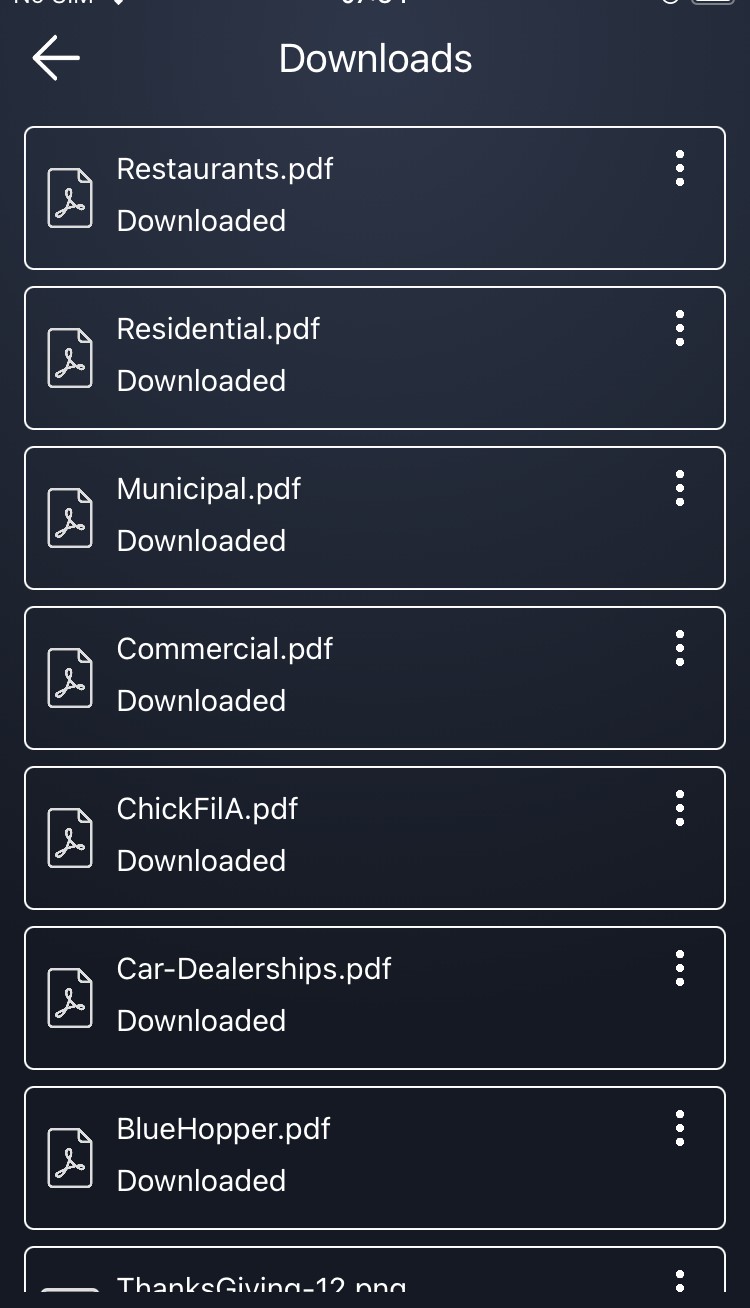750x1308 pixels.
Task: View the BlueHopper.pdf file
Action: tap(223, 1129)
